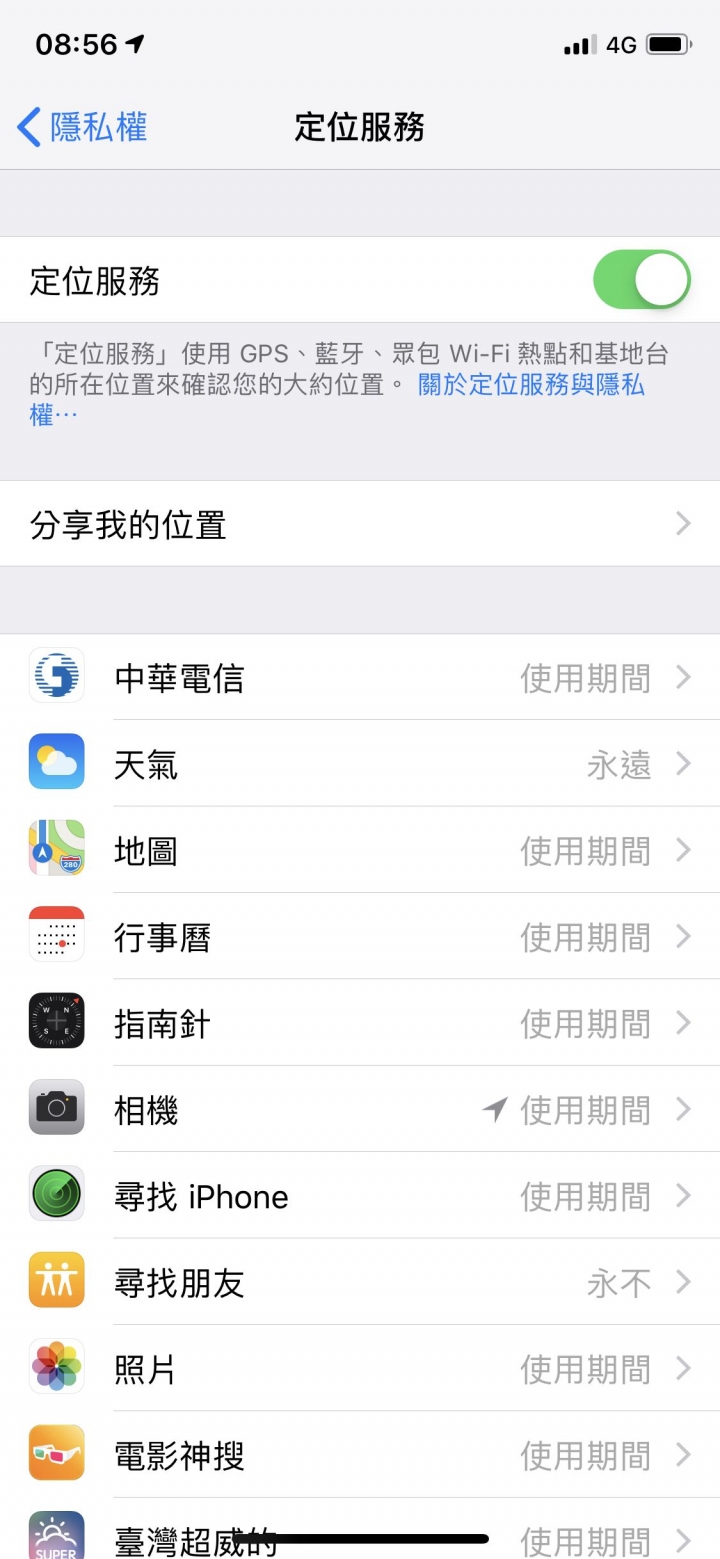This screenshot has width=720, height=1559.
Task: Open 尋找 iPhone location settings
Action: (360, 1196)
